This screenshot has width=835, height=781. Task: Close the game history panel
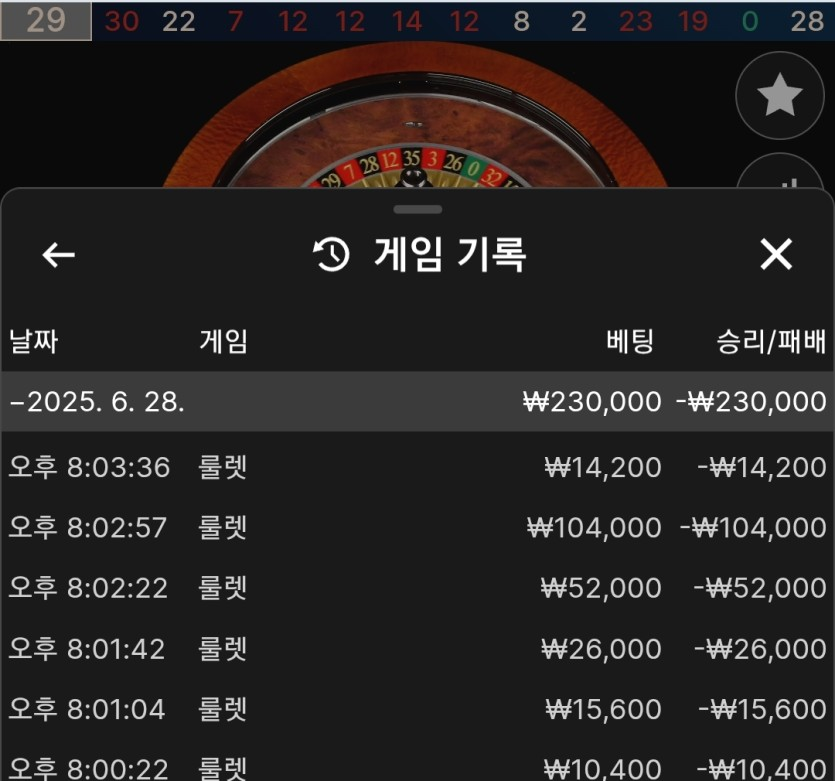(776, 255)
